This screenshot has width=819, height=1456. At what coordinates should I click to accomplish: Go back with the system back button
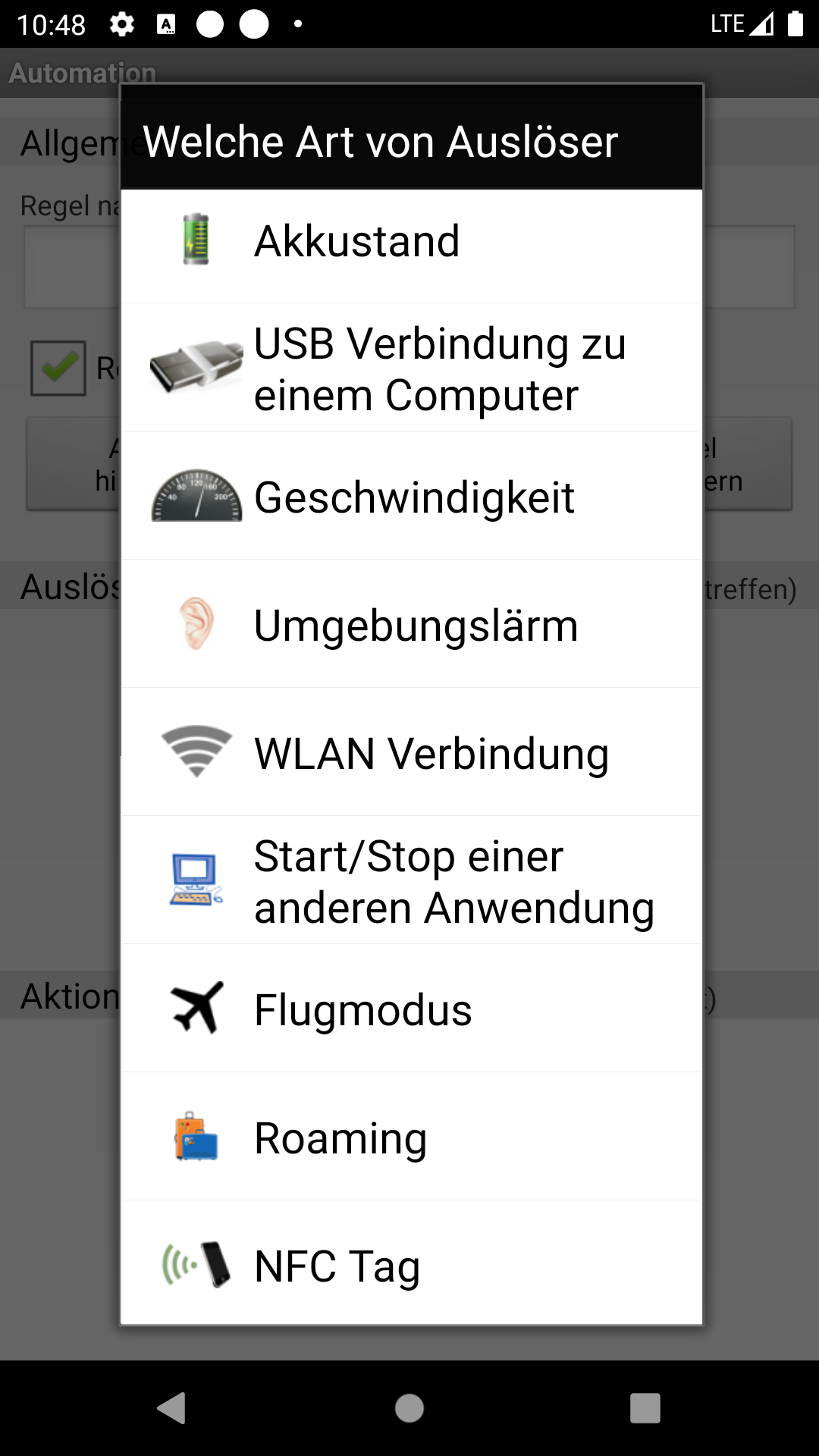172,1408
